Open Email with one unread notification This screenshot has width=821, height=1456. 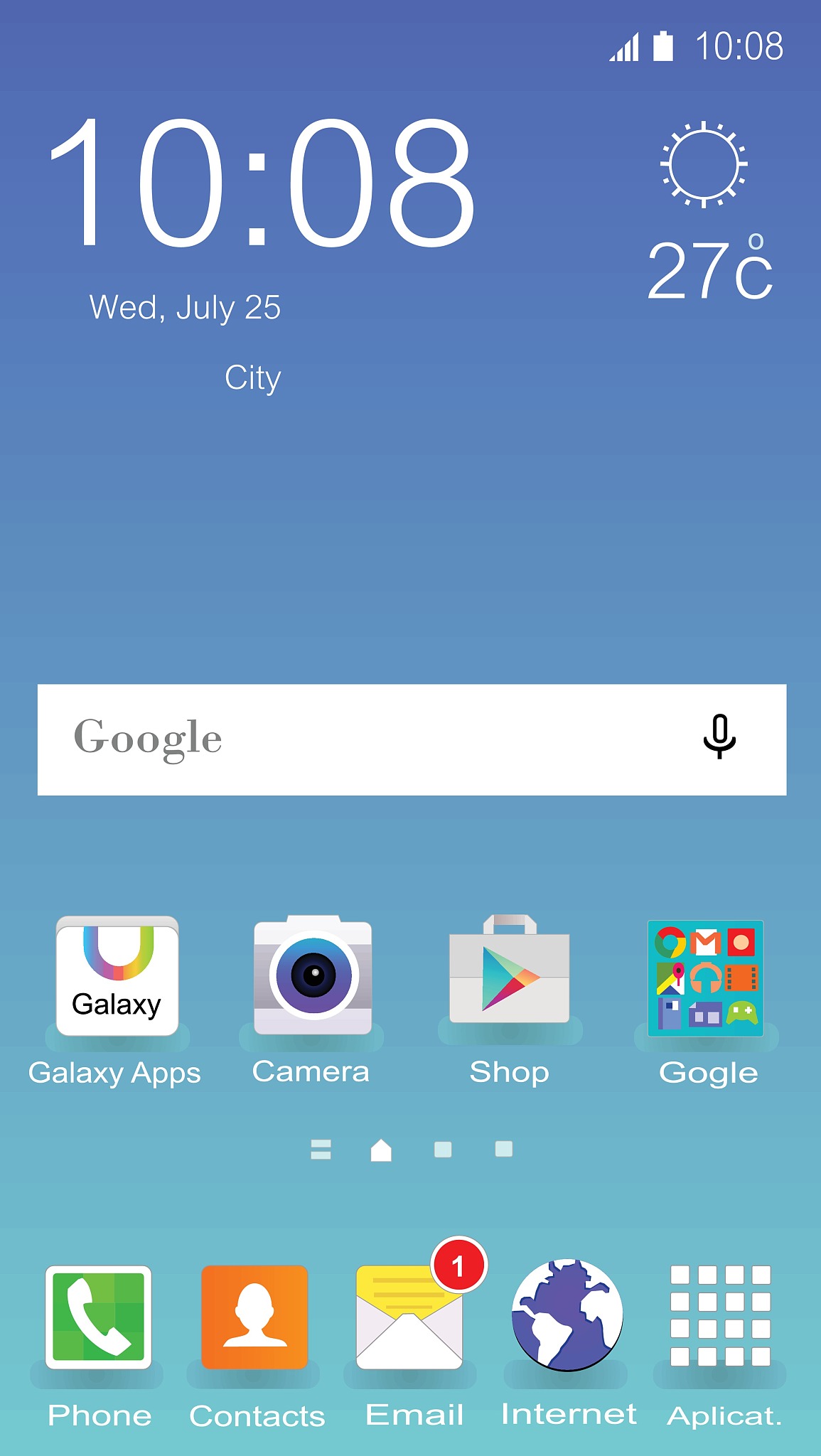pyautogui.click(x=410, y=1317)
